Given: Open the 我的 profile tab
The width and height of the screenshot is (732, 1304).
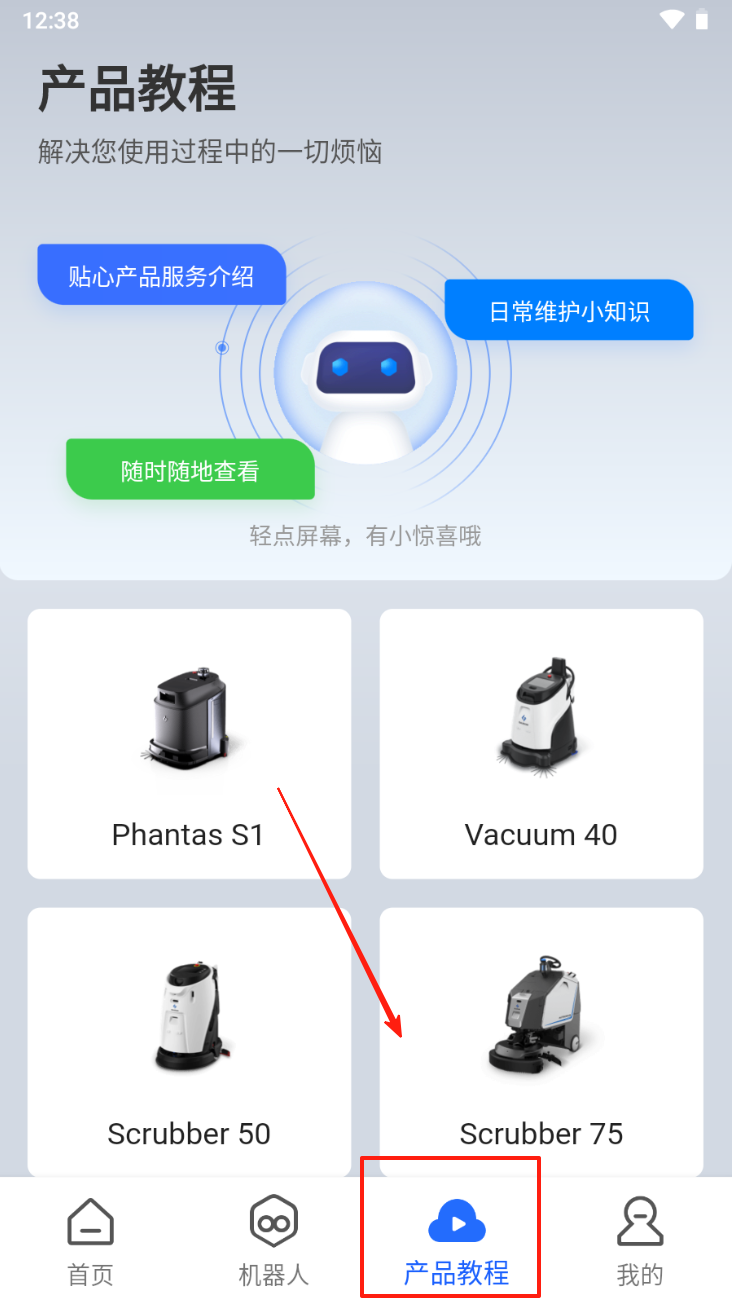Looking at the screenshot, I should (x=639, y=1241).
